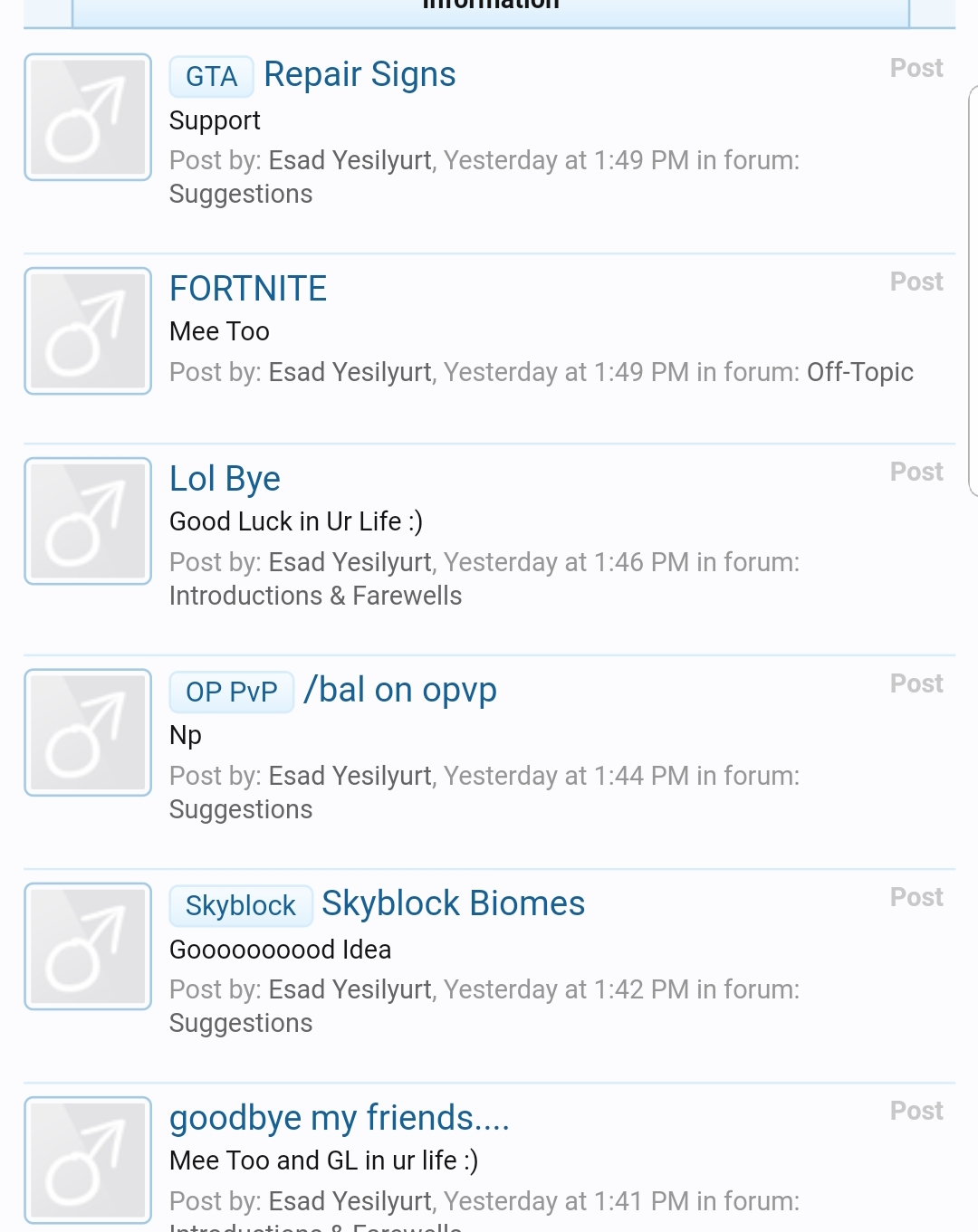Tap the avatar beside Lol Bye post
Image resolution: width=978 pixels, height=1232 pixels.
coord(88,521)
